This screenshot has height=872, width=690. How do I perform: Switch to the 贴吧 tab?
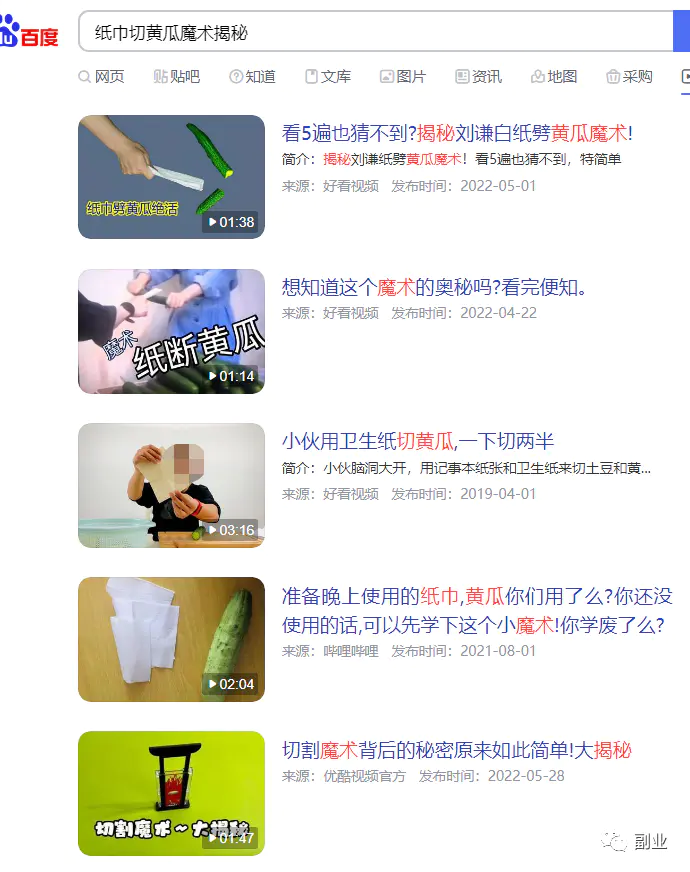[x=176, y=77]
